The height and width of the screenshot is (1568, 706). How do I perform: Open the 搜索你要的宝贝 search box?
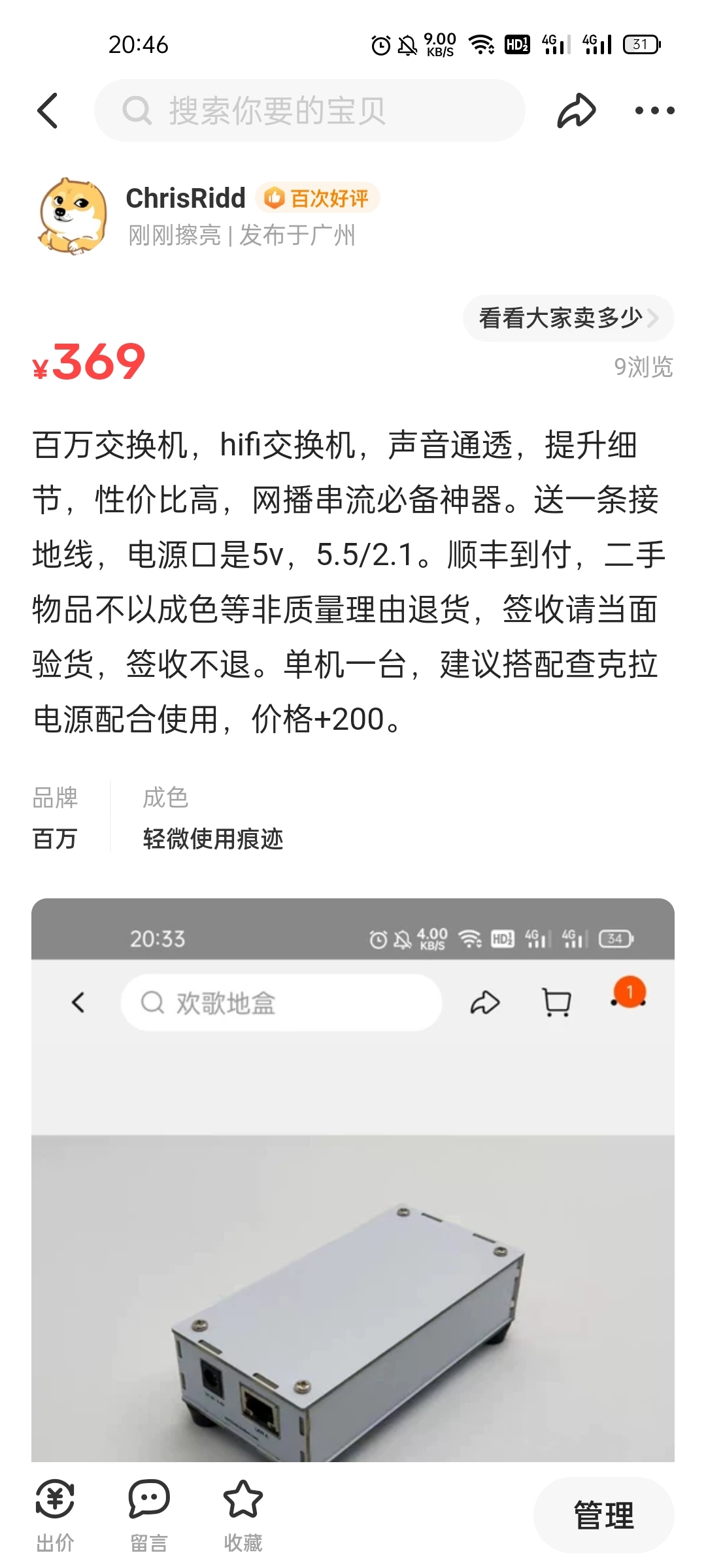click(310, 110)
